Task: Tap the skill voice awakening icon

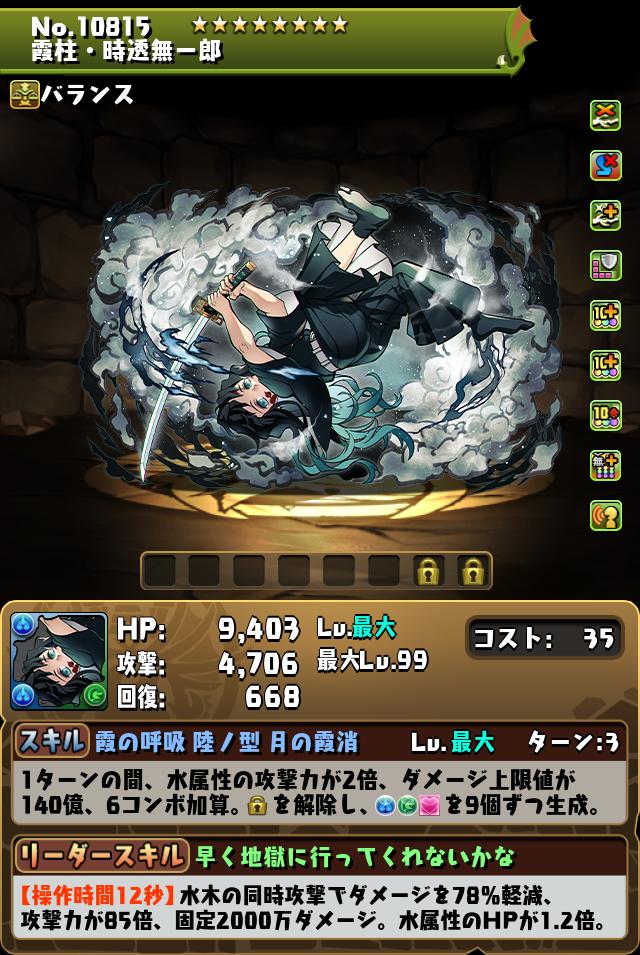Action: (x=605, y=514)
